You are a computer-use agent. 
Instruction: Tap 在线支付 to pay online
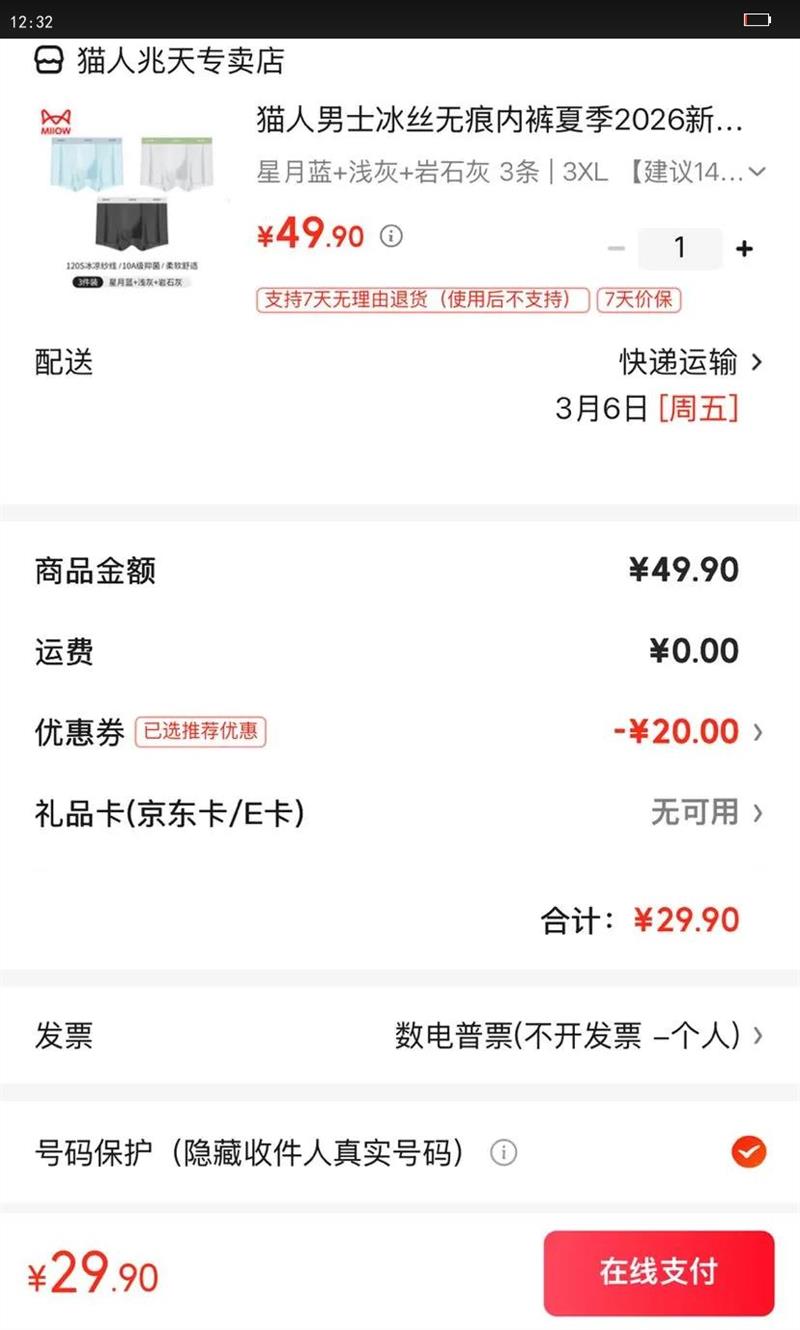coord(659,1272)
